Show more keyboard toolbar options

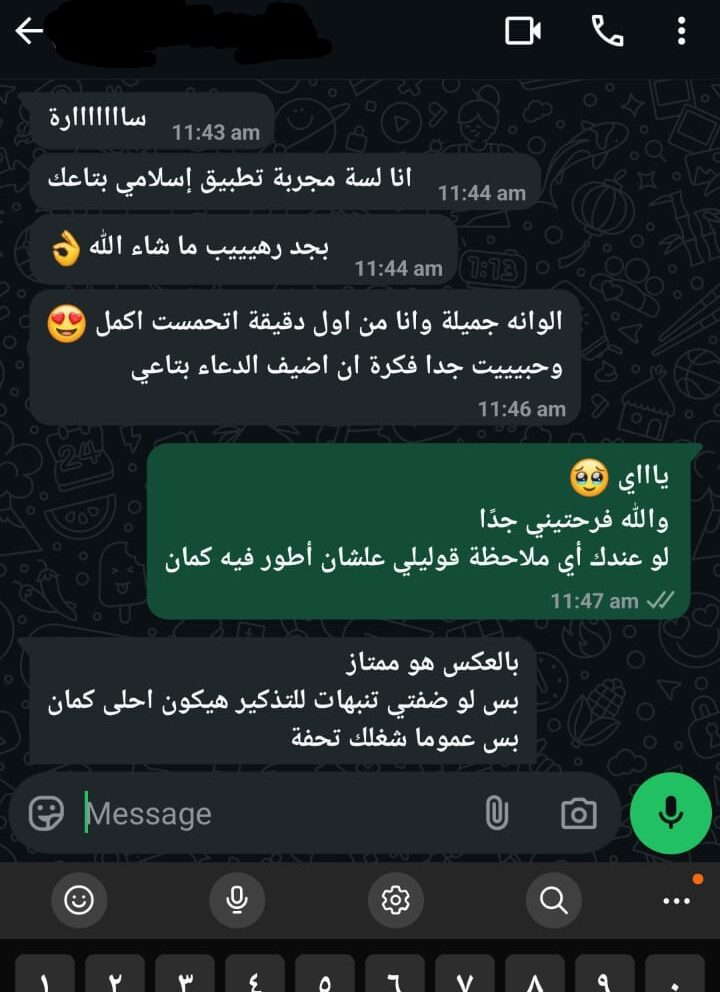point(677,900)
